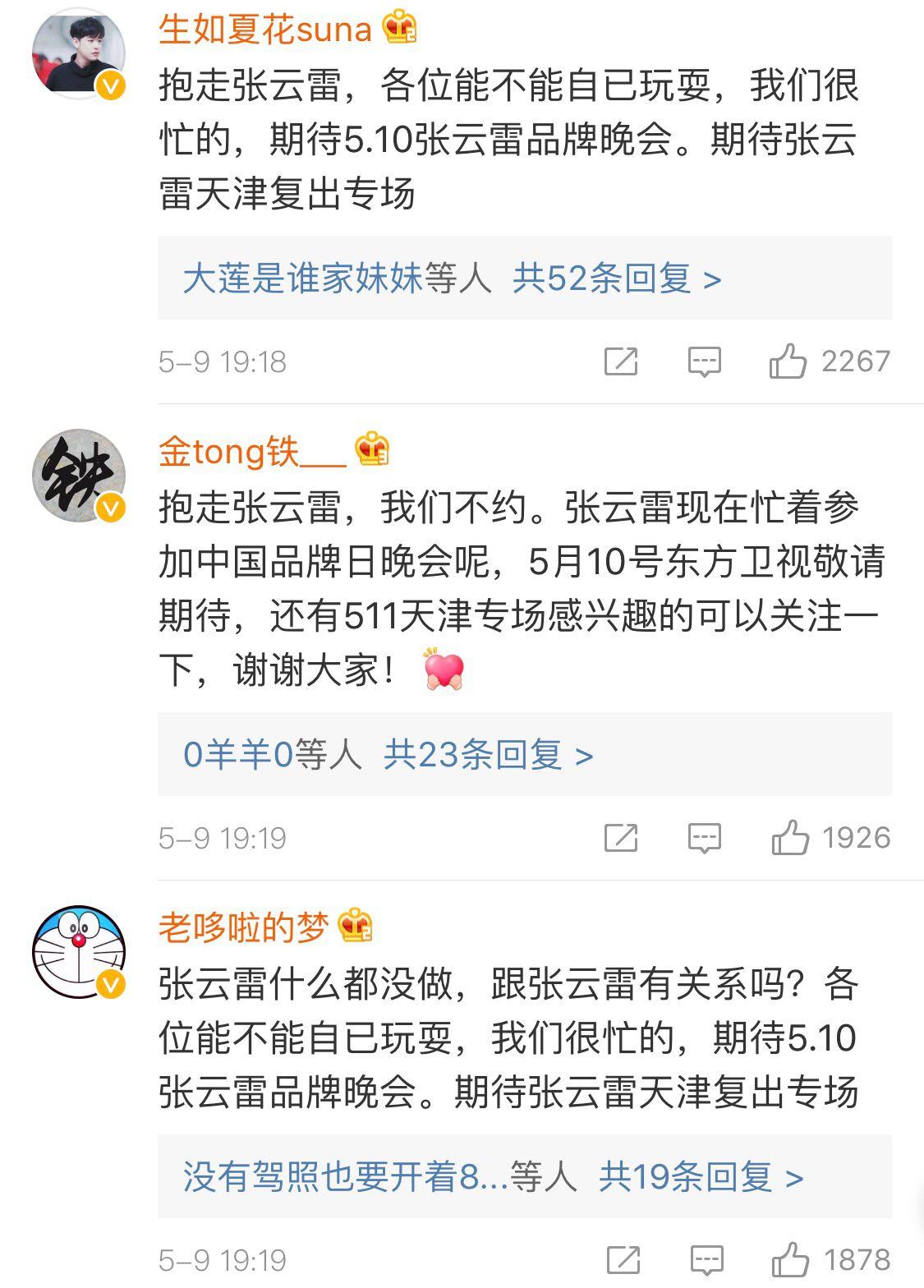Like 老哆啦的梦's comment with 1878 likes
924x1288 pixels.
pyautogui.click(x=790, y=1260)
